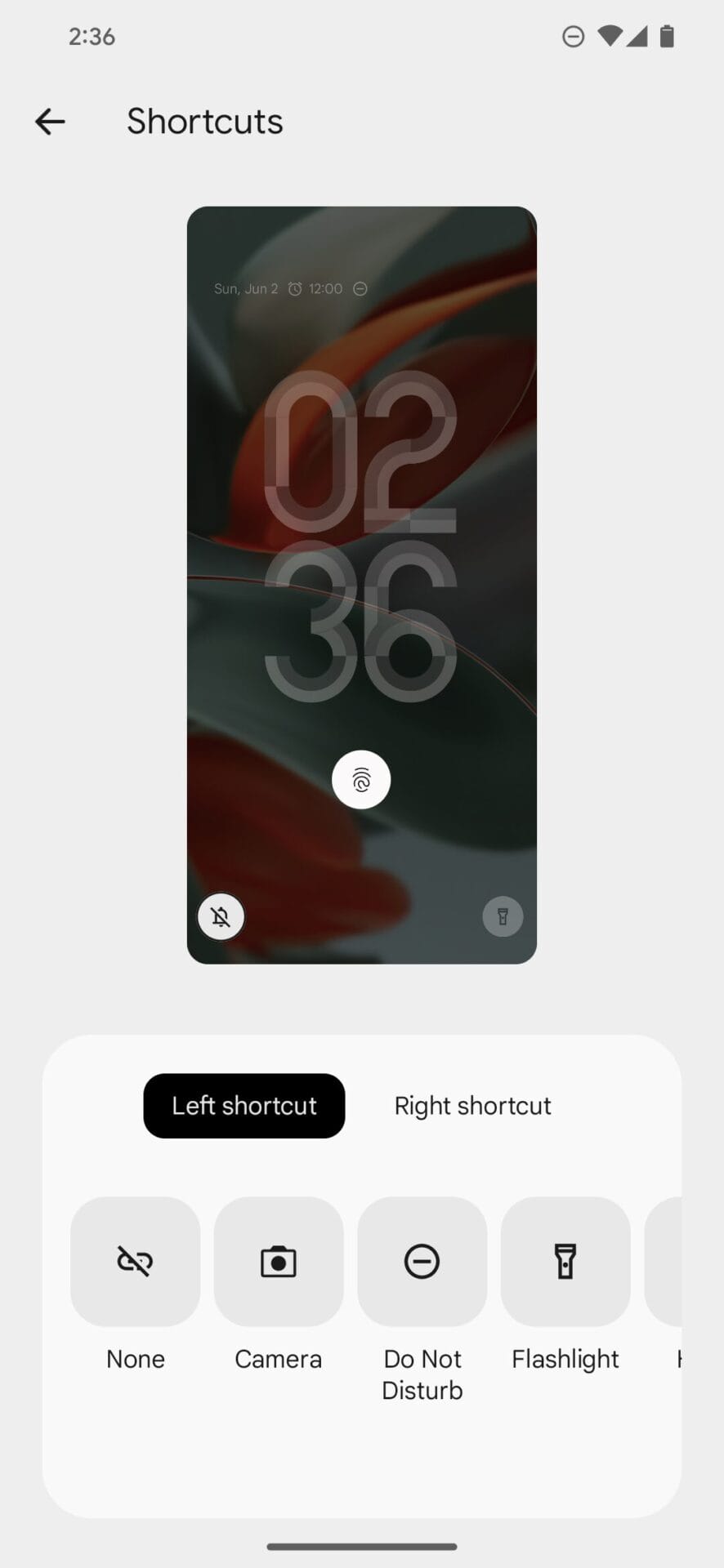Viewport: 724px width, 1568px height.
Task: Switch to Right shortcut tab
Action: pos(472,1105)
